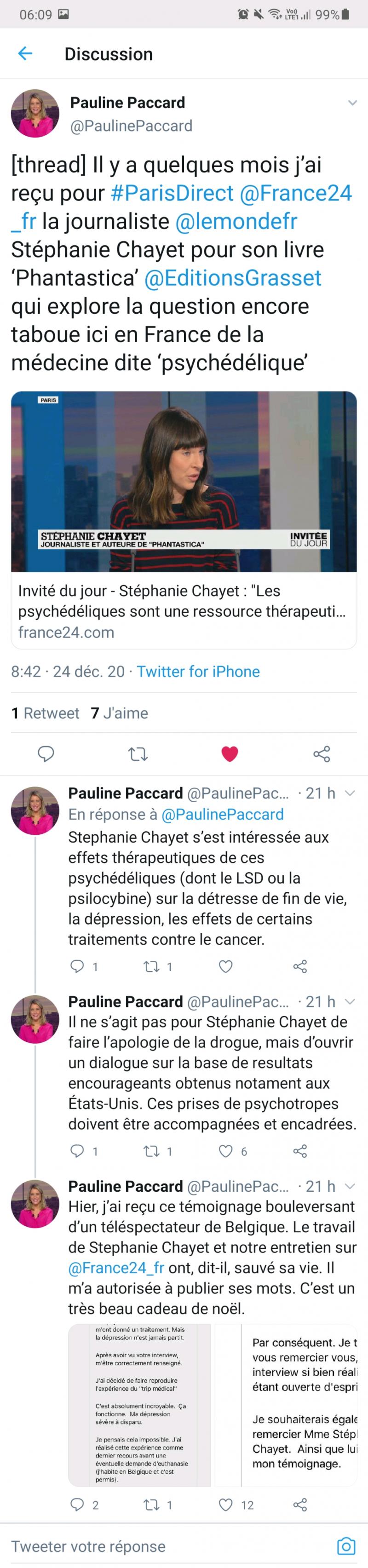Viewport: 368px width, 1568px height.
Task: Open the @EditionsGrasset mention
Action: [232, 277]
